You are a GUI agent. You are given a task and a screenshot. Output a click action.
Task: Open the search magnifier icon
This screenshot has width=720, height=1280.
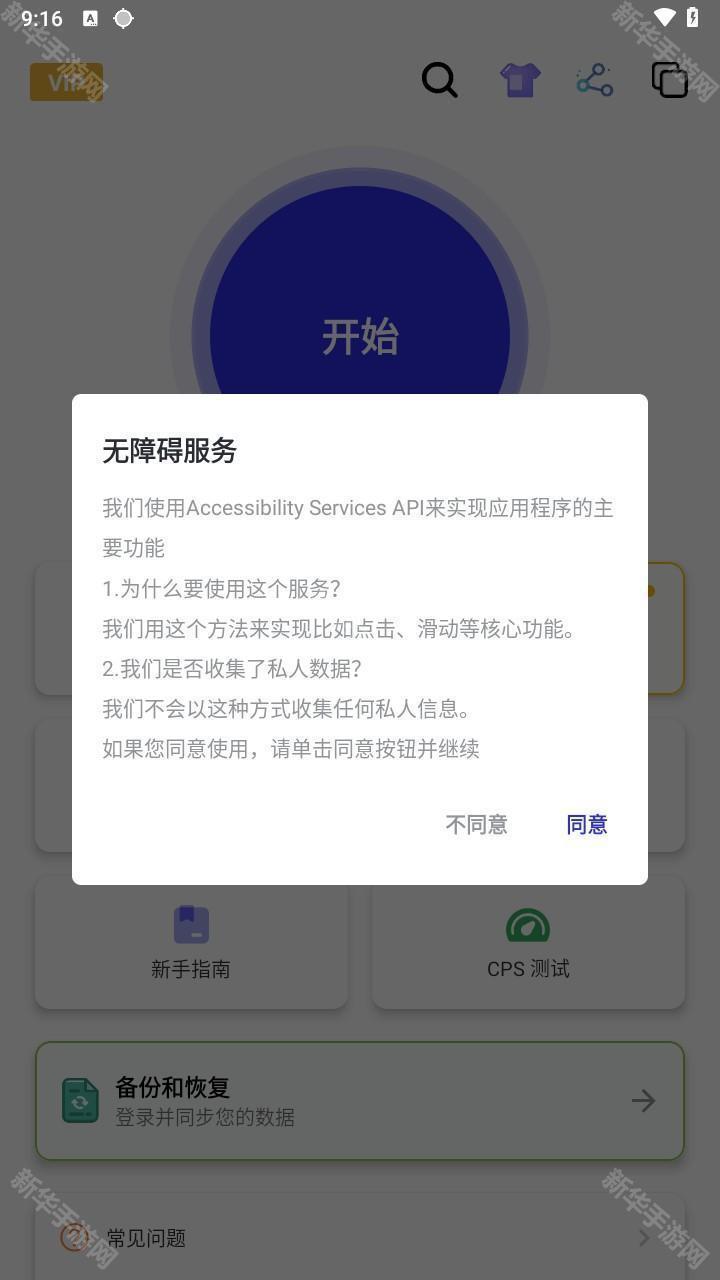440,80
